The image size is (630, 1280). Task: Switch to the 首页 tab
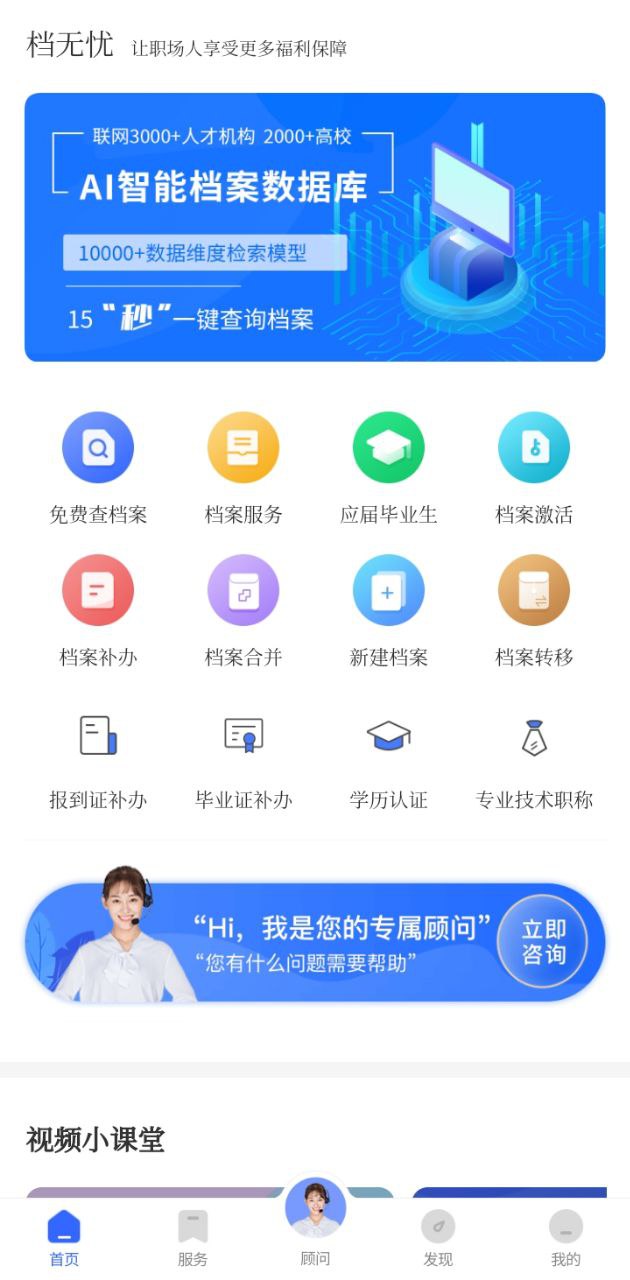click(x=64, y=1238)
